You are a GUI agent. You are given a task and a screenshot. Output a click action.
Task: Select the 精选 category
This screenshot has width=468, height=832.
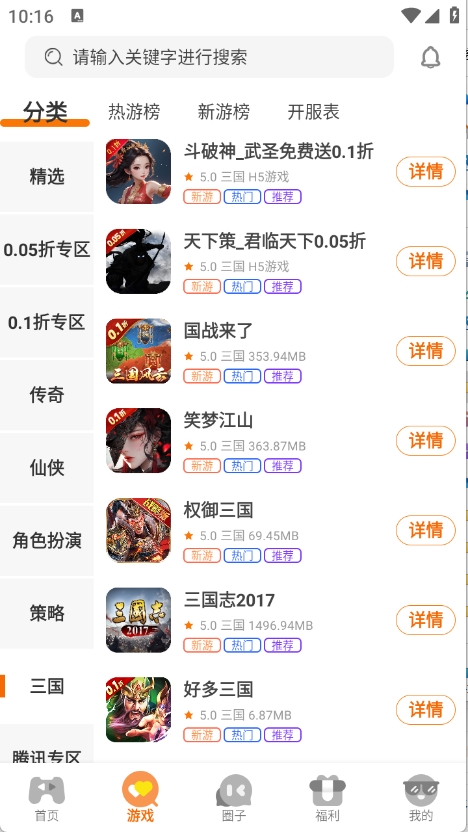coord(47,177)
